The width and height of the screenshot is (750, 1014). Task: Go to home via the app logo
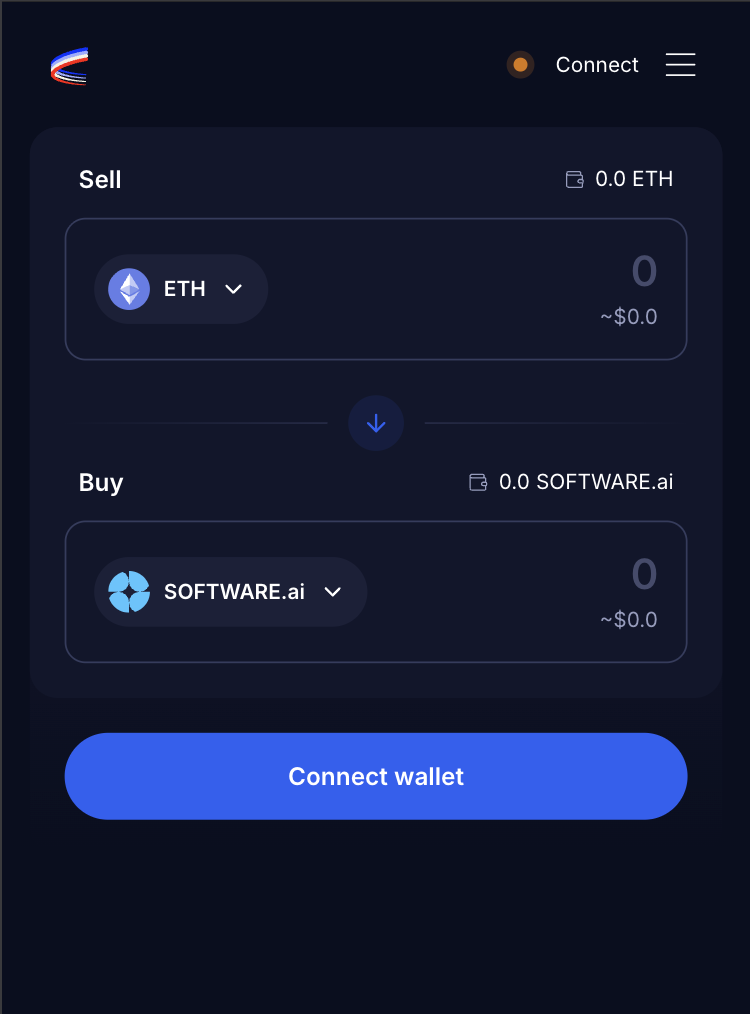coord(69,66)
